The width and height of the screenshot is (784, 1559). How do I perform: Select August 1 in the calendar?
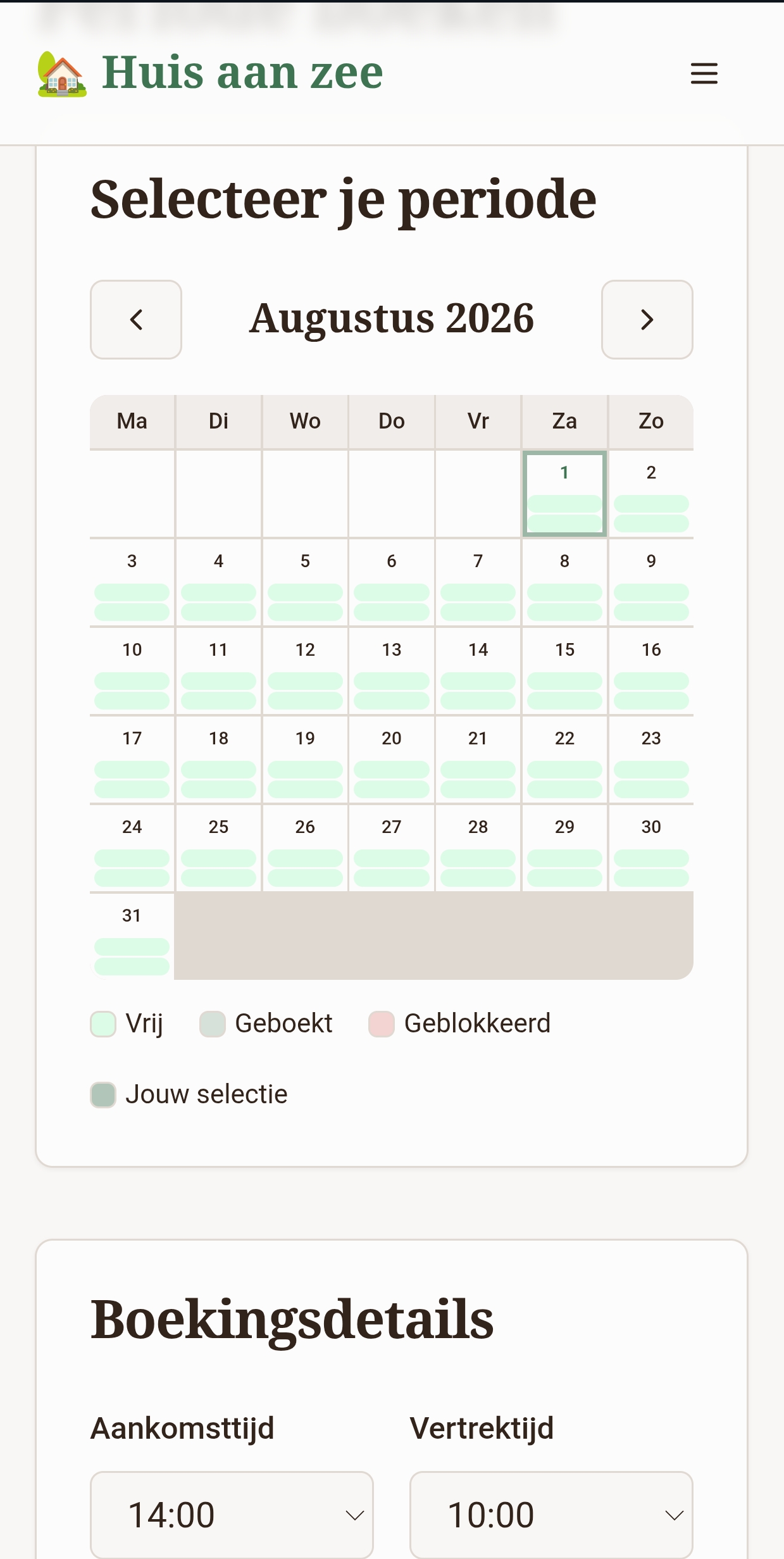[564, 494]
